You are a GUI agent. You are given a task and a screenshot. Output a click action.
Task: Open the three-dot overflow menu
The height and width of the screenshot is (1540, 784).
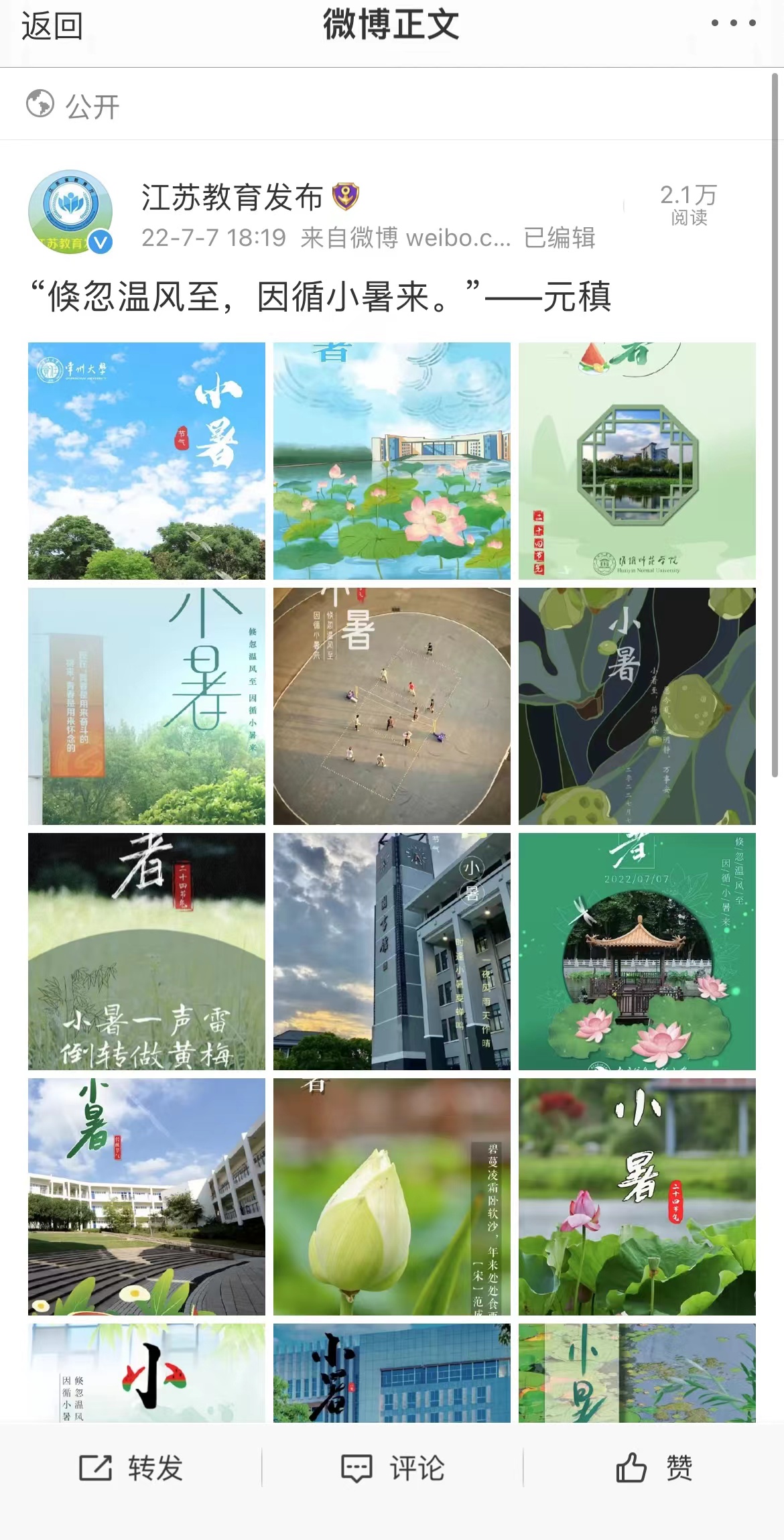click(x=733, y=23)
